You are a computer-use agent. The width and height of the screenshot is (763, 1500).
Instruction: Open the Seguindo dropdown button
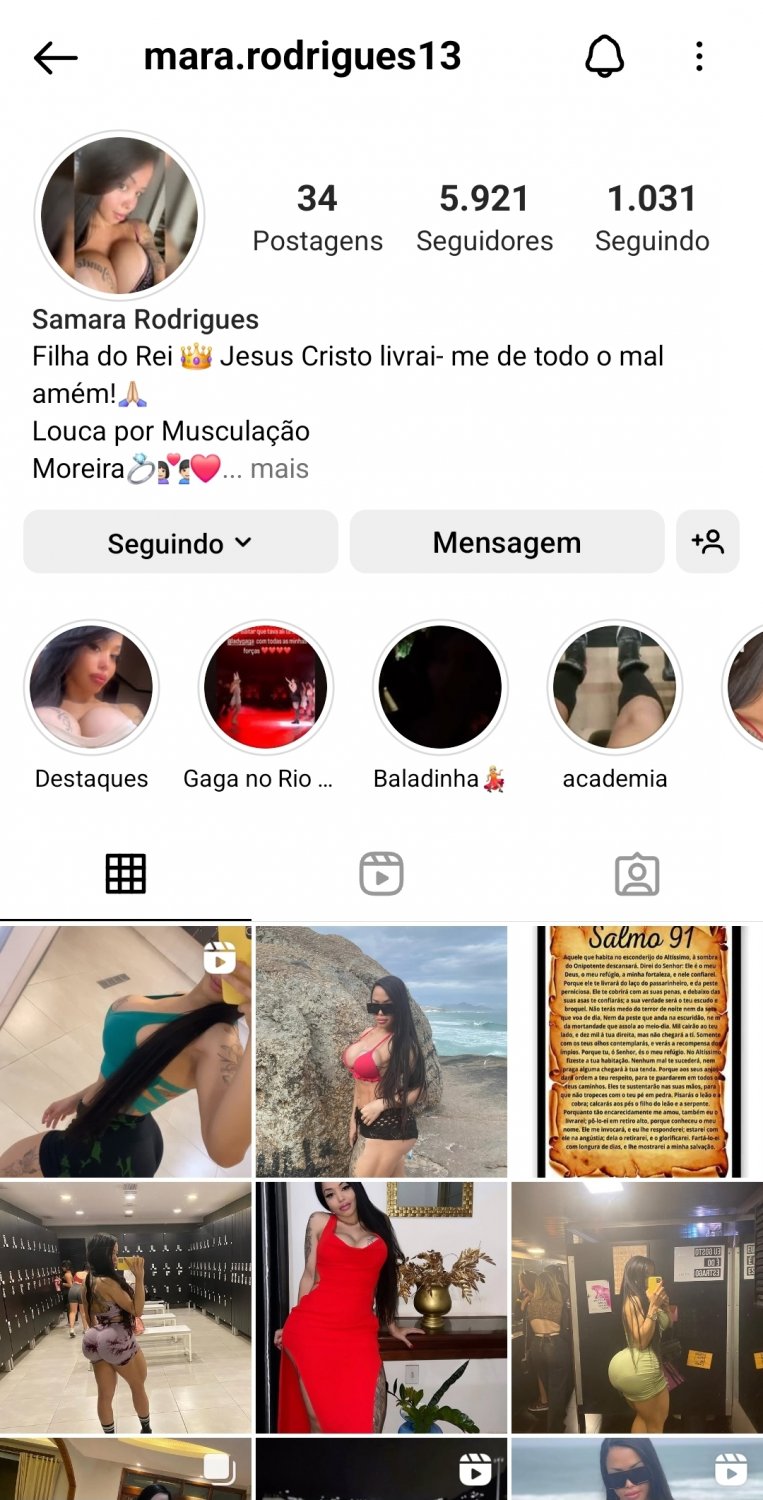[x=181, y=542]
